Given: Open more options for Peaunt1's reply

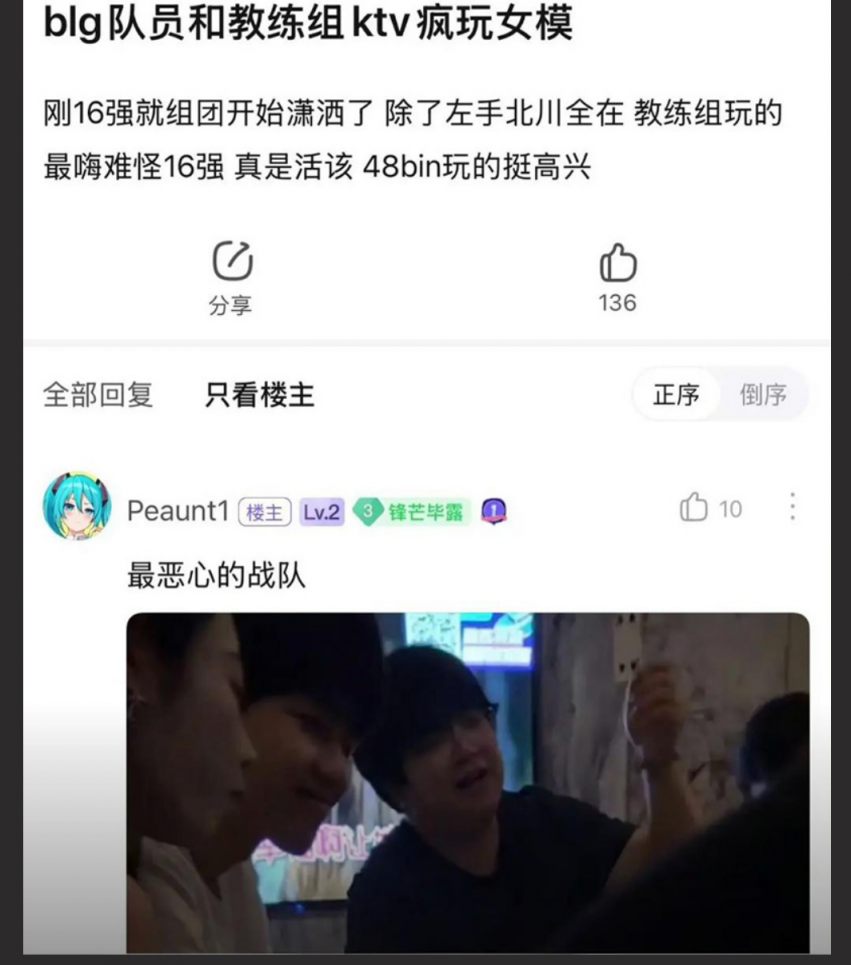Looking at the screenshot, I should click(x=792, y=507).
